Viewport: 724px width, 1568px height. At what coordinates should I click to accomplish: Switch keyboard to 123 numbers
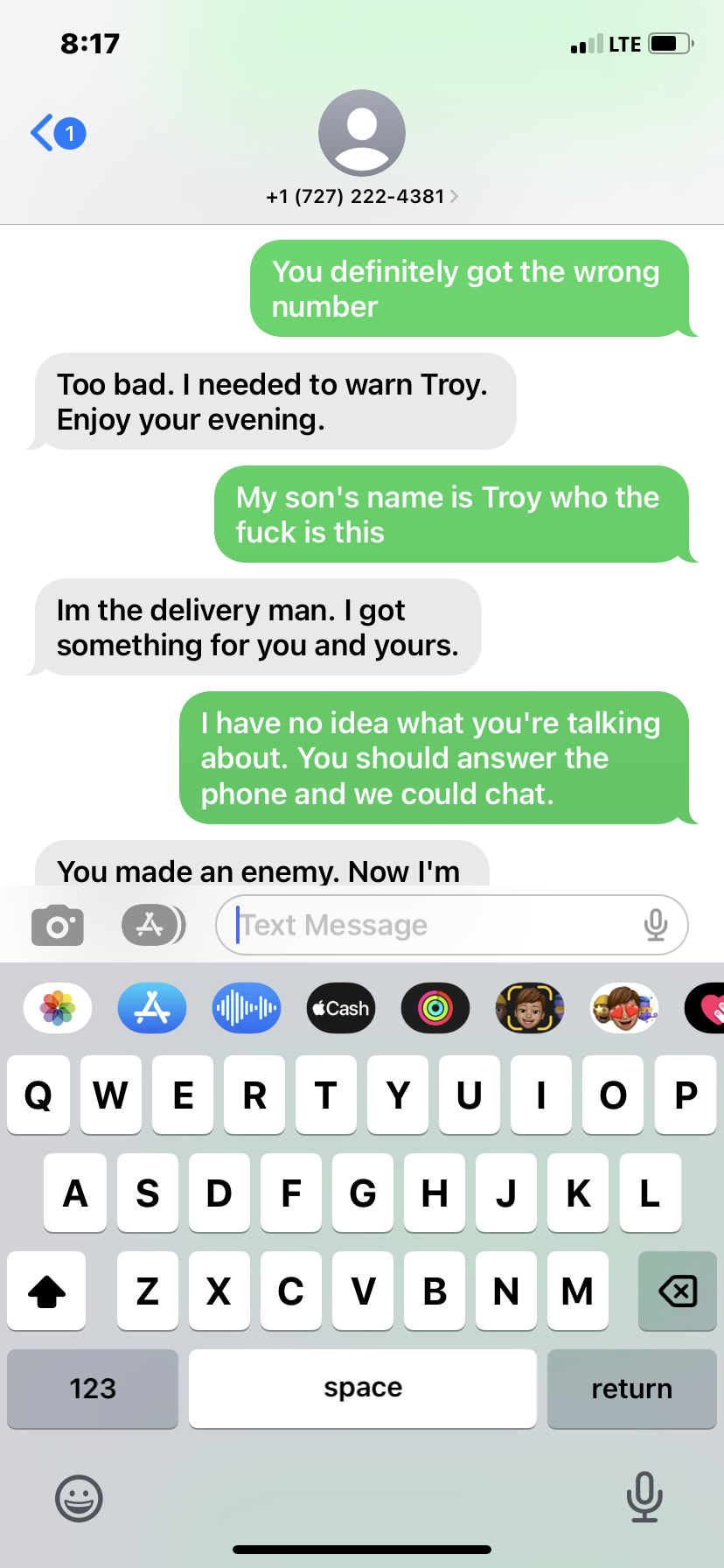(x=93, y=1389)
